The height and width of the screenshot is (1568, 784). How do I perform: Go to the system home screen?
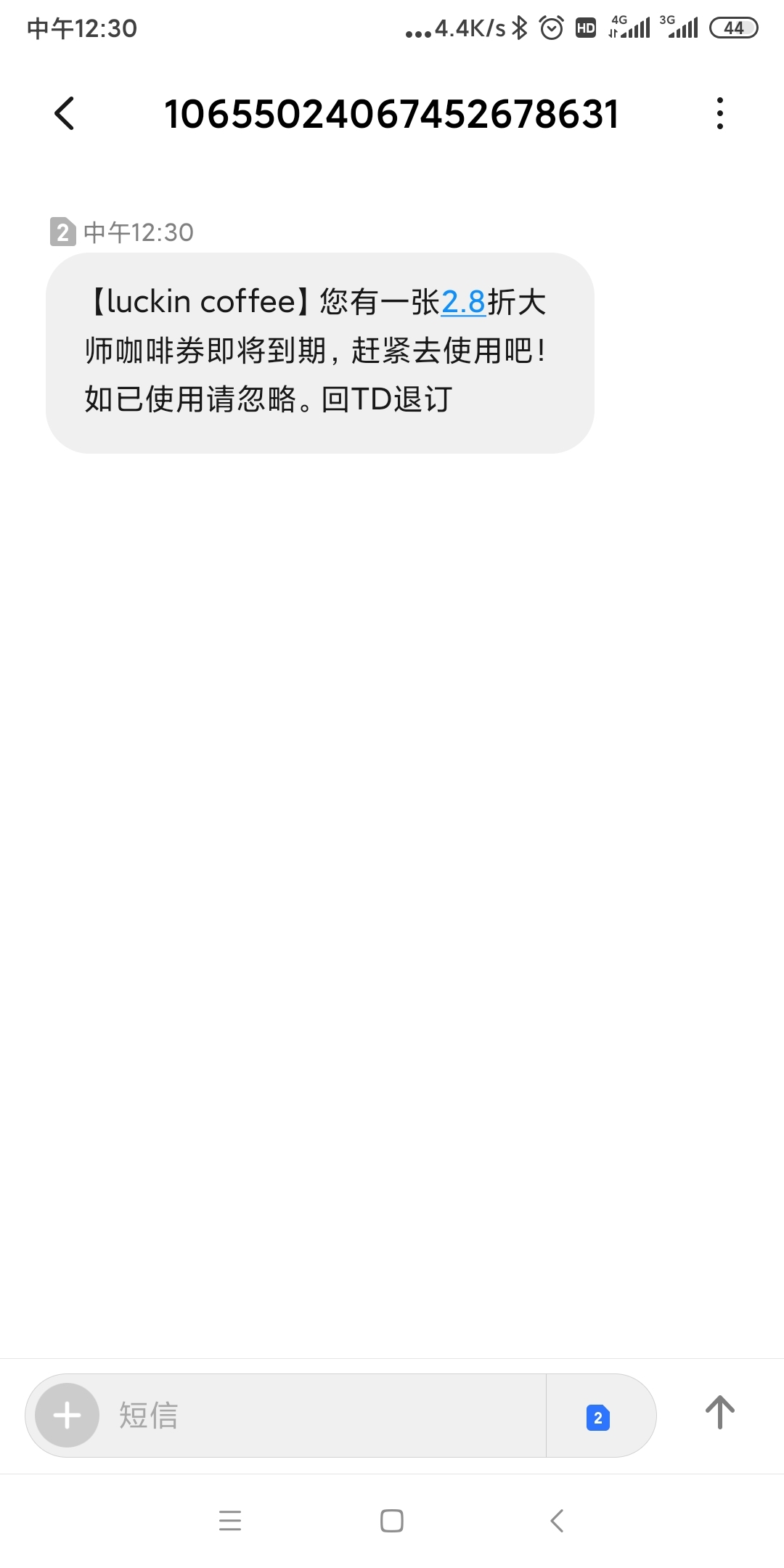pyautogui.click(x=392, y=1520)
